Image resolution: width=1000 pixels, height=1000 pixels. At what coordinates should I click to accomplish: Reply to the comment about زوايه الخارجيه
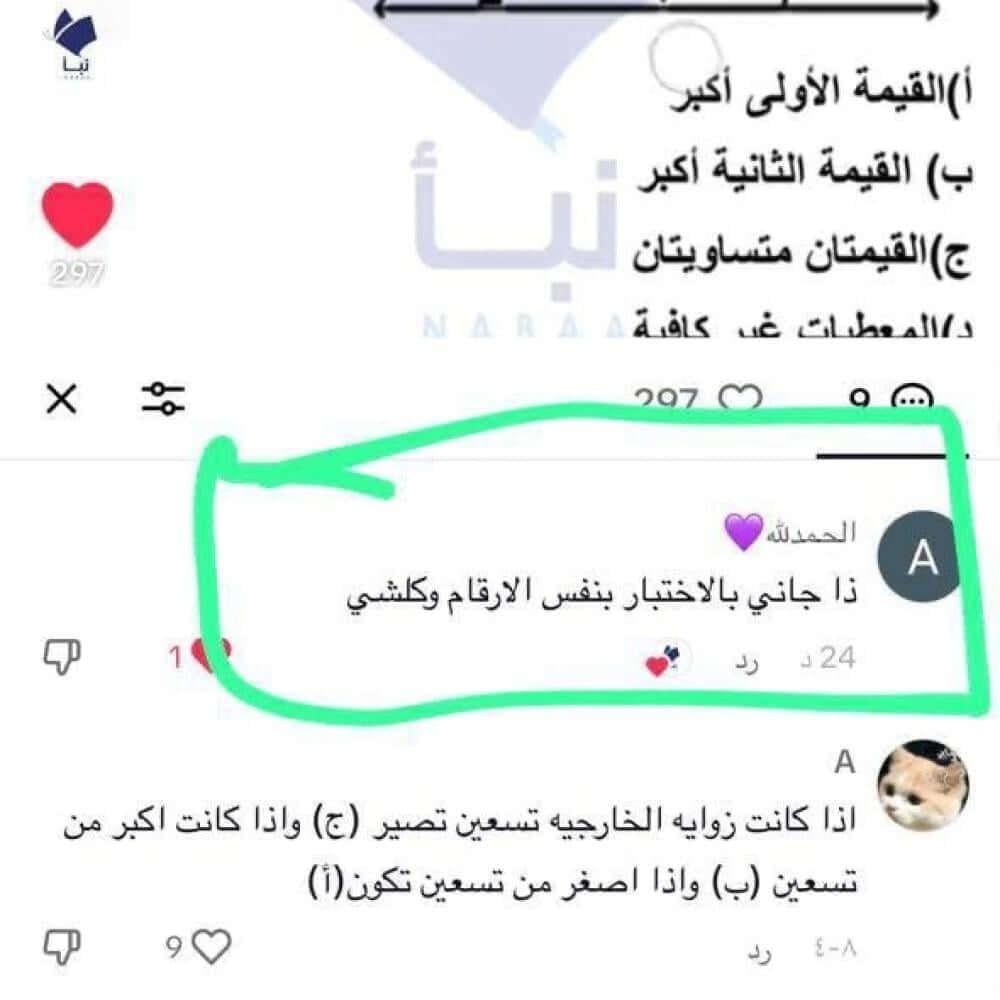coord(758,954)
